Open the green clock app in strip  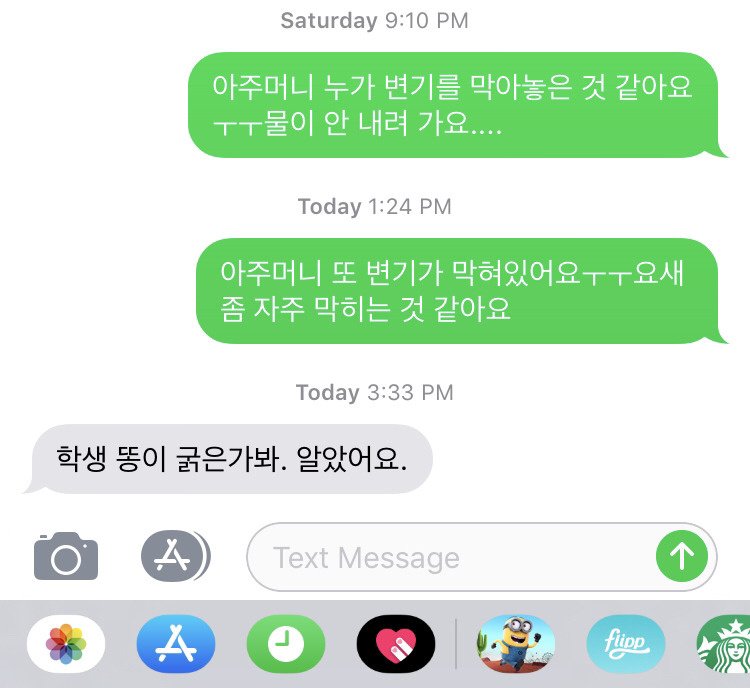click(286, 643)
